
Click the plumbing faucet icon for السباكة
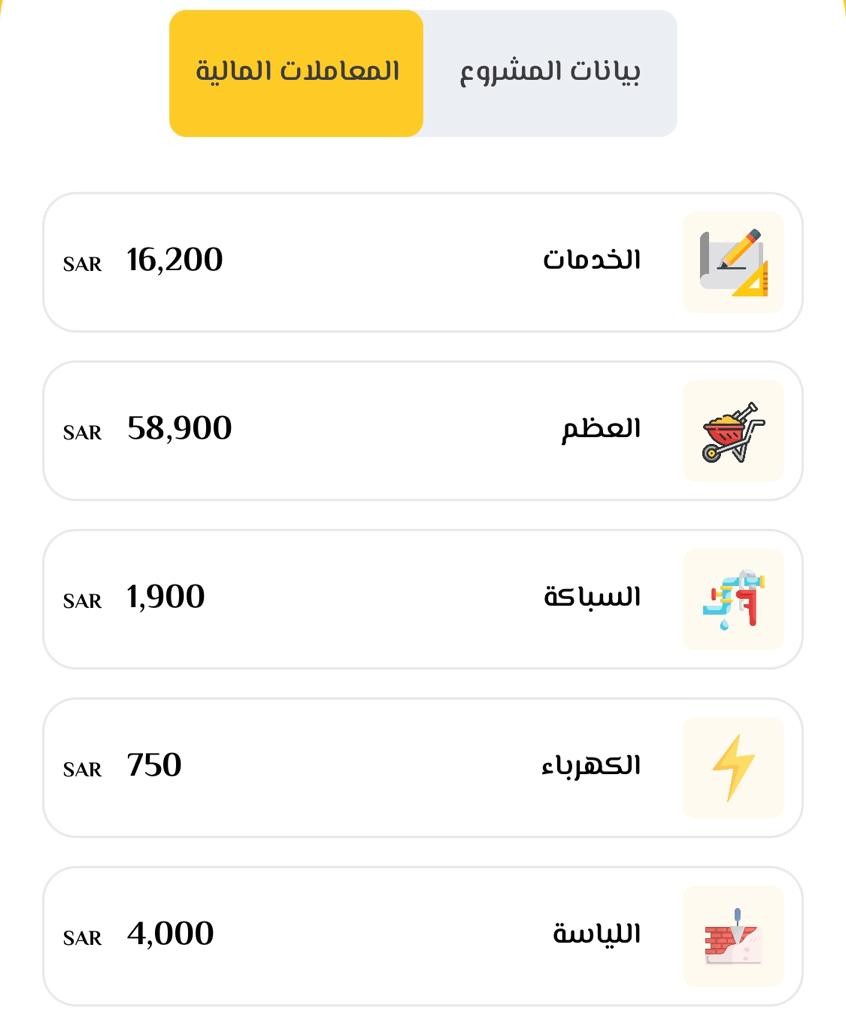(733, 597)
